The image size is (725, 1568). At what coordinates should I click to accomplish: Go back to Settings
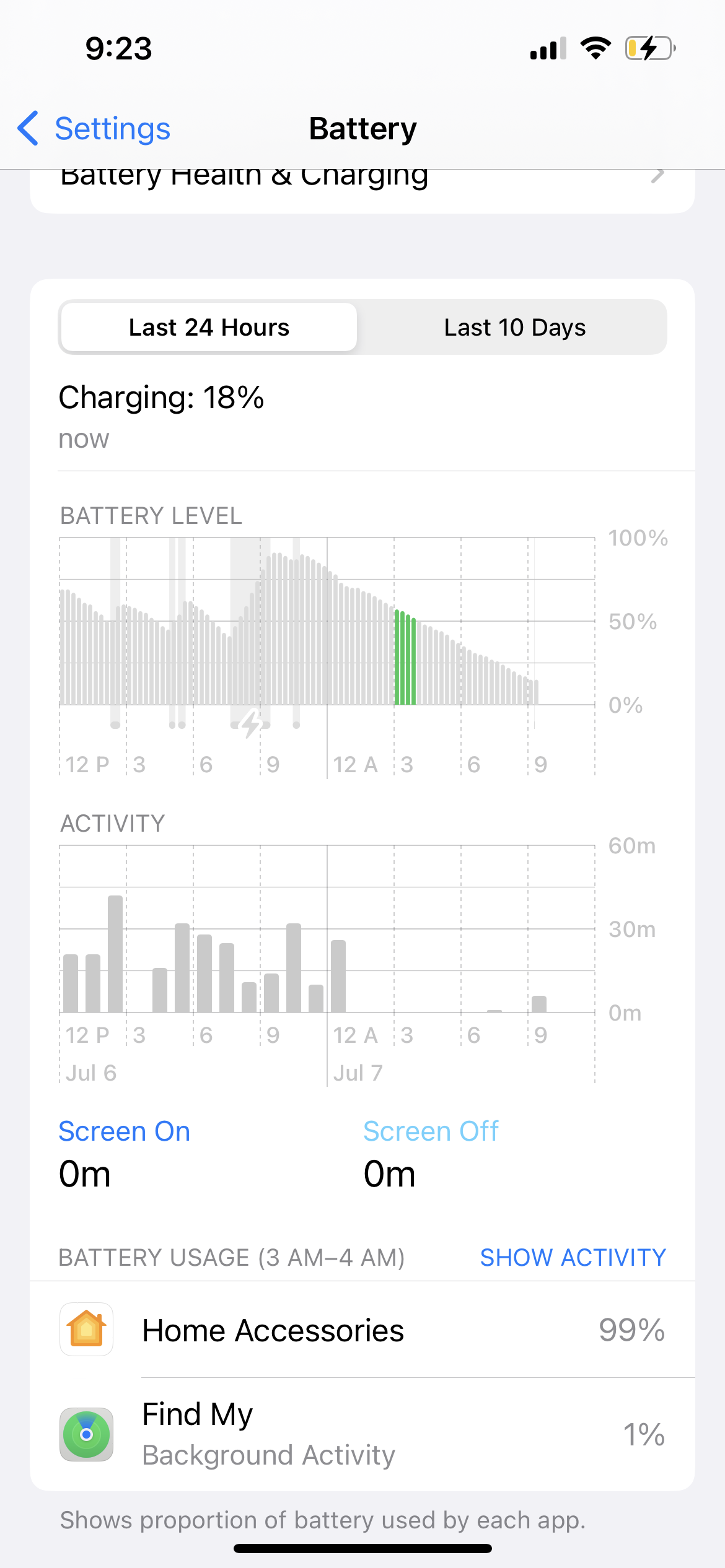point(94,129)
